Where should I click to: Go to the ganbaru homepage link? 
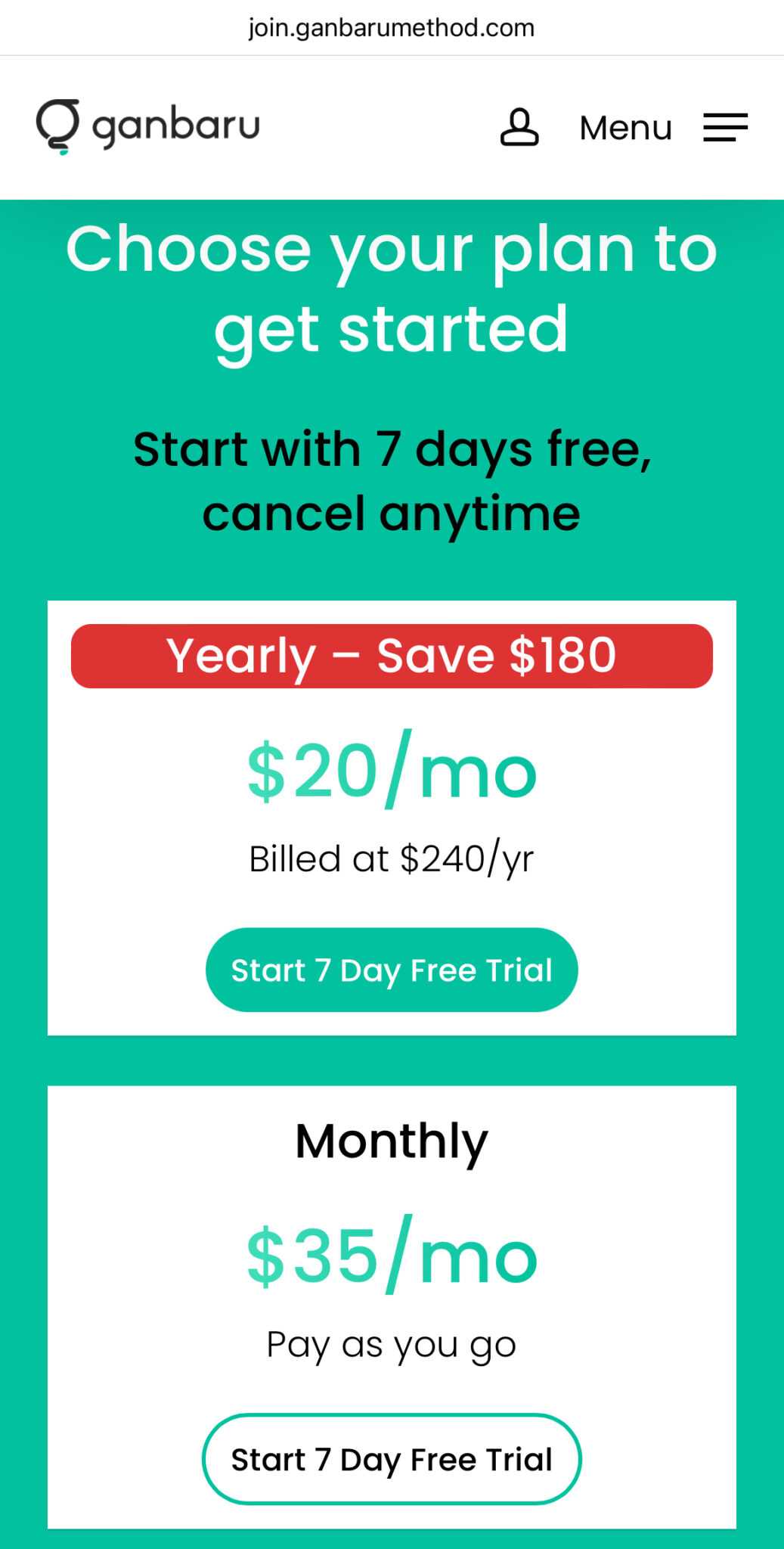click(x=148, y=126)
